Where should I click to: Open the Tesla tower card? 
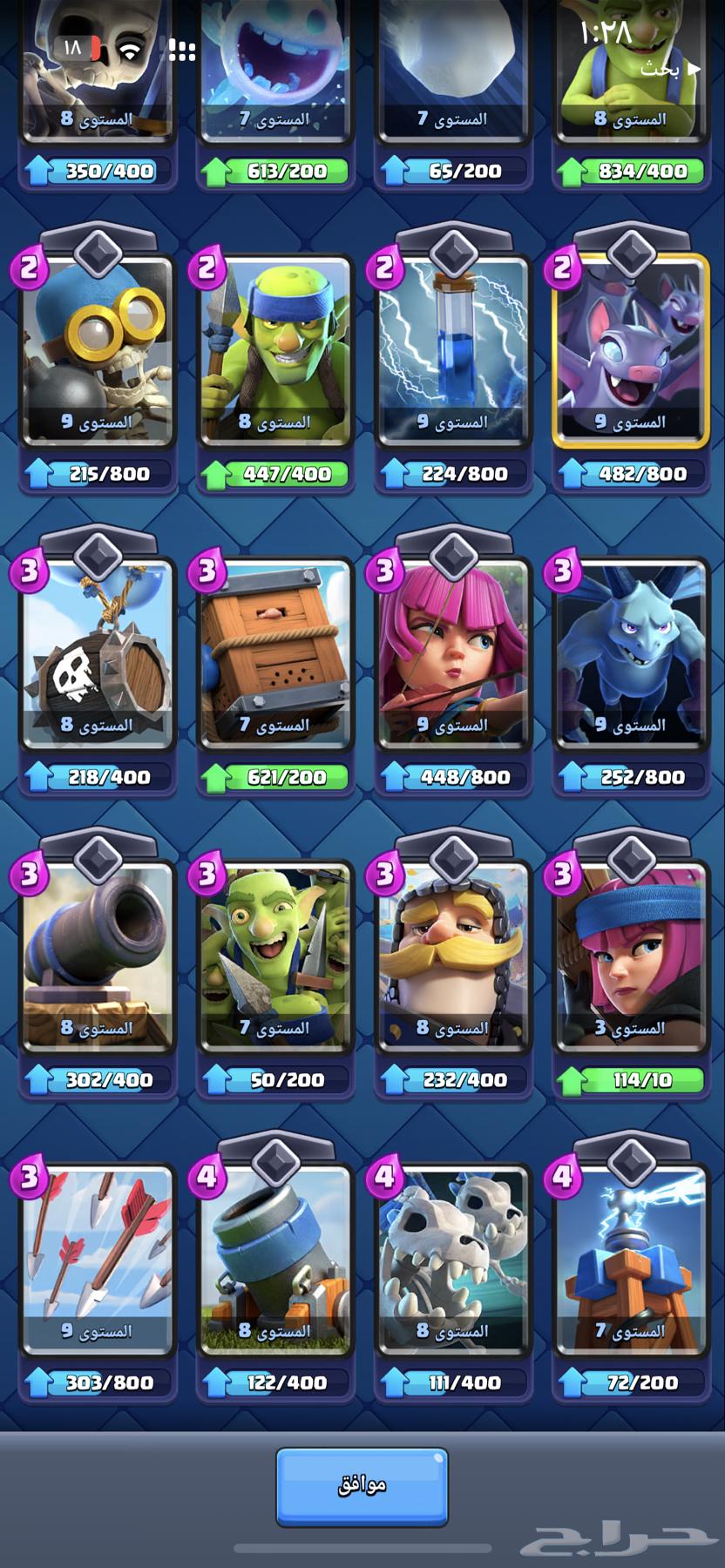pos(631,1259)
